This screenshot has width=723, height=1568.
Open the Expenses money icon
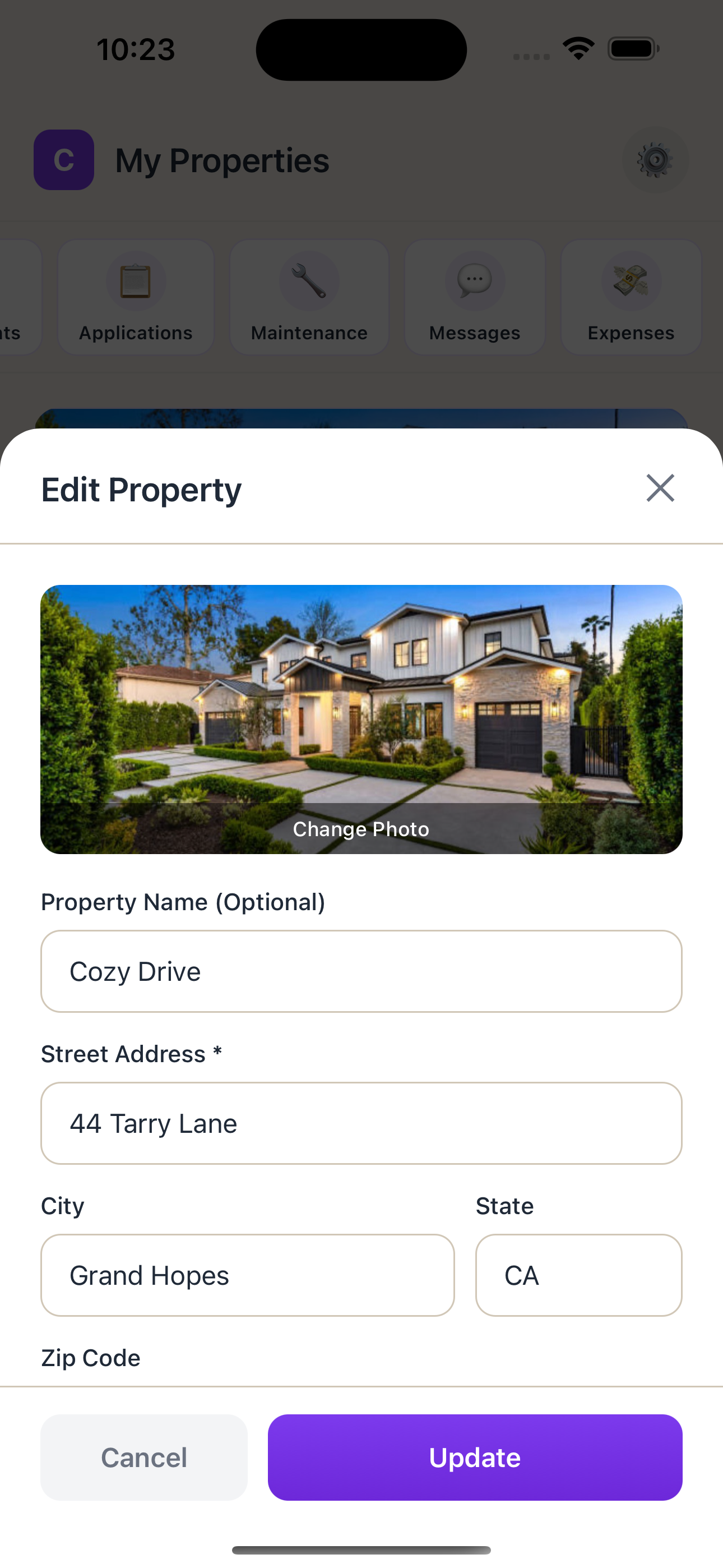pyautogui.click(x=631, y=281)
